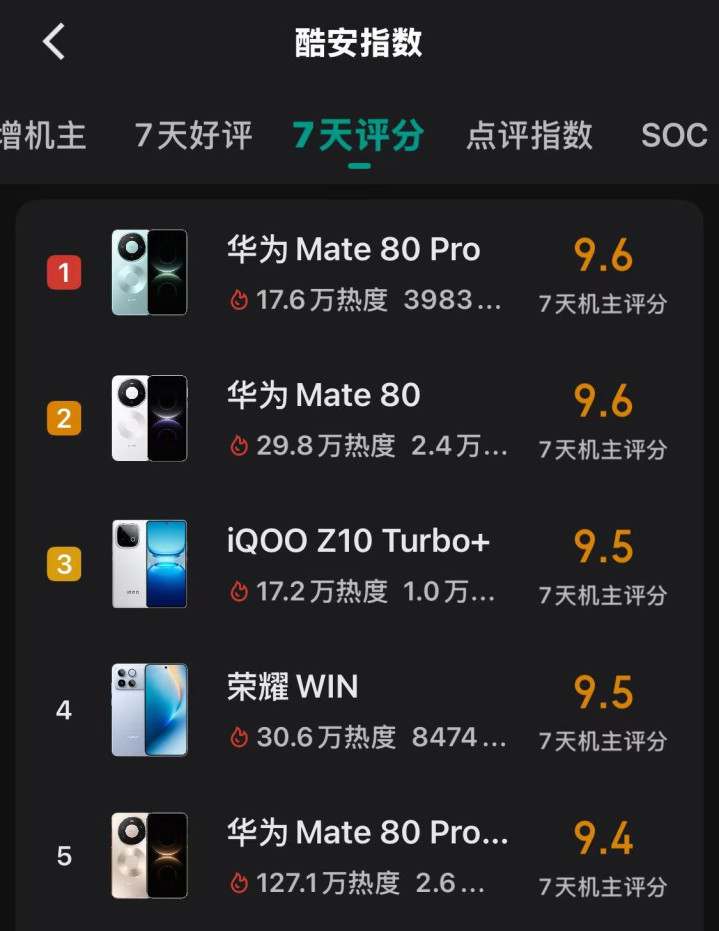Select the 7天评分 tab
The height and width of the screenshot is (931, 719).
[358, 135]
